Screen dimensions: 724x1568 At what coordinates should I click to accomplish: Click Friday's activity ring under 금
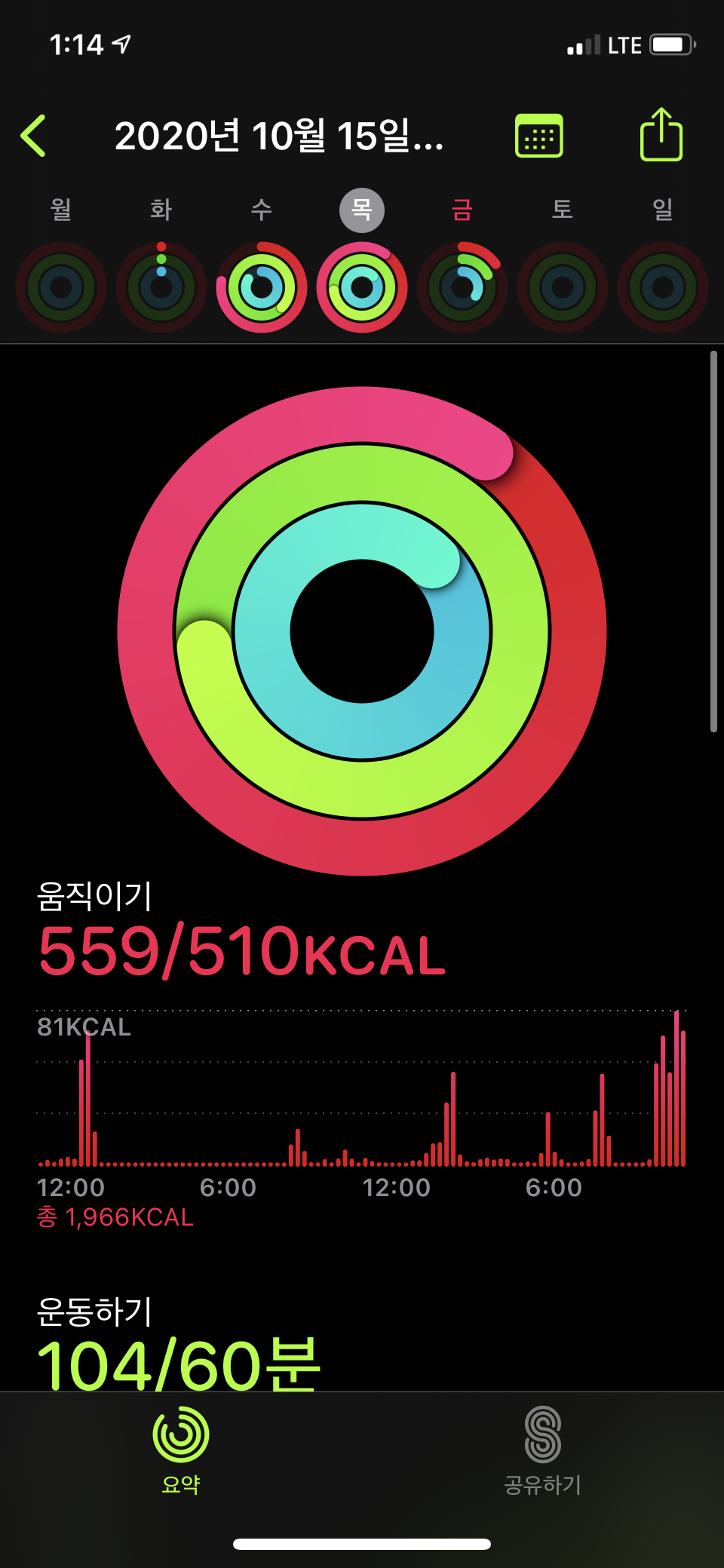pyautogui.click(x=462, y=287)
